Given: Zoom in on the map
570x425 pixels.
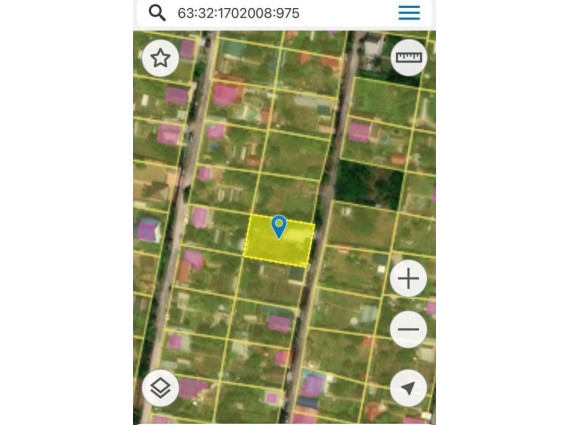Looking at the screenshot, I should click(408, 278).
